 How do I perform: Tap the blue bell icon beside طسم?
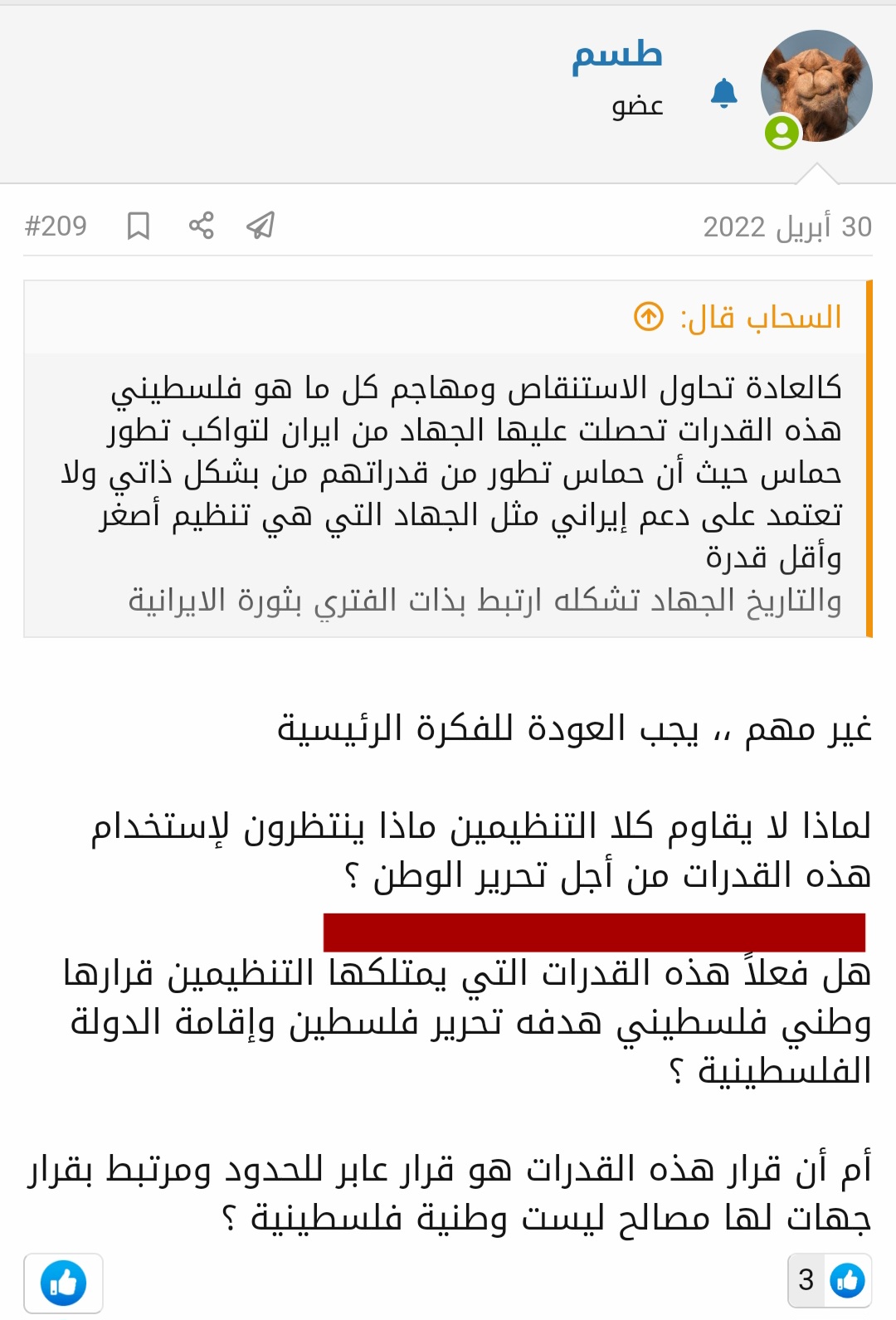pyautogui.click(x=724, y=93)
